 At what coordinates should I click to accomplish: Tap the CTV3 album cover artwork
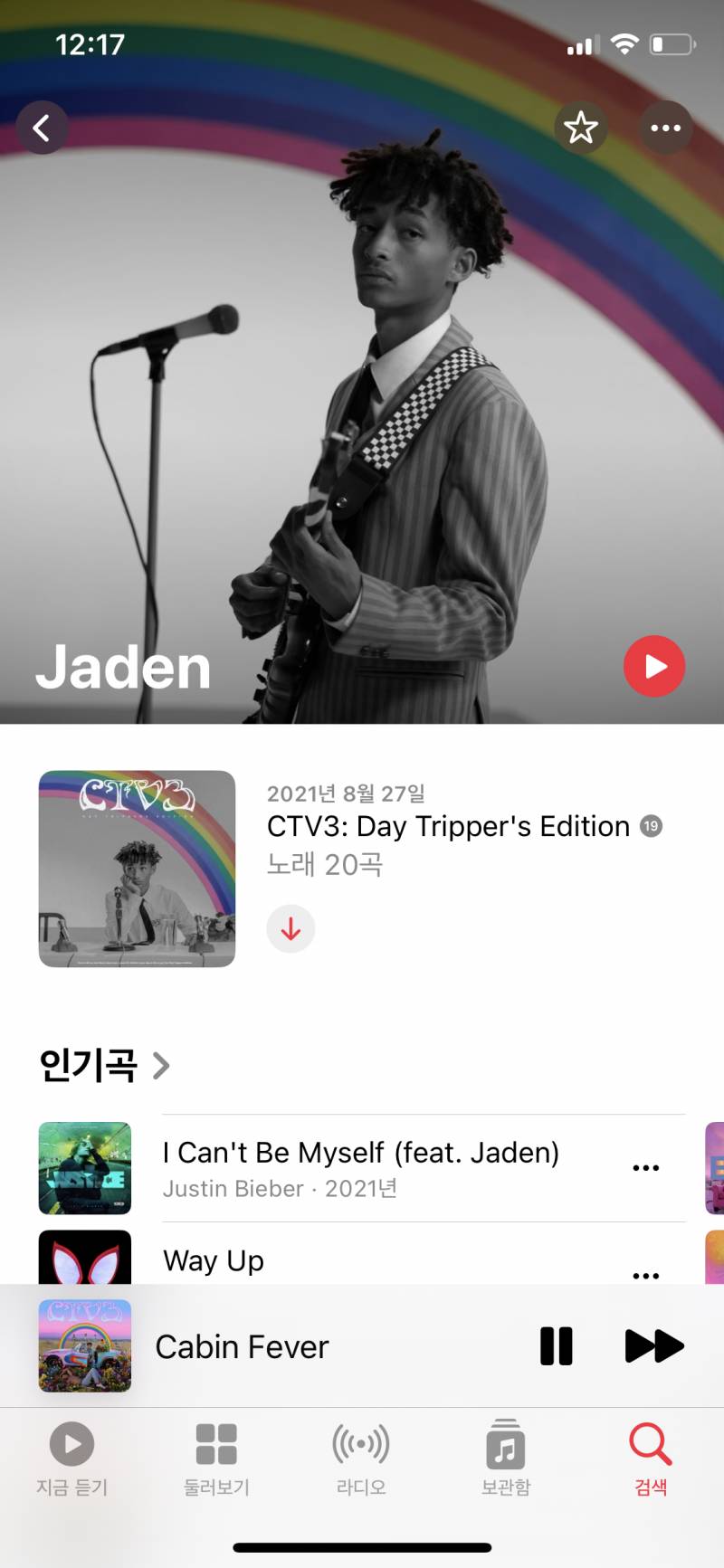137,868
